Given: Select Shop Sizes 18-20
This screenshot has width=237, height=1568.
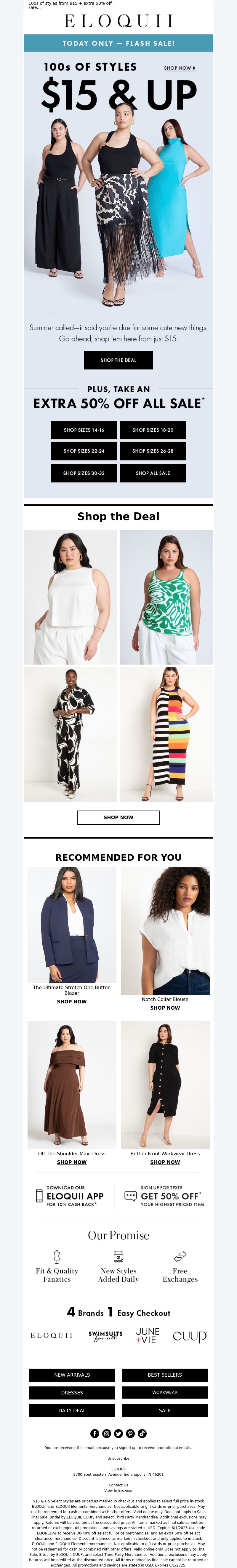Looking at the screenshot, I should point(153,430).
